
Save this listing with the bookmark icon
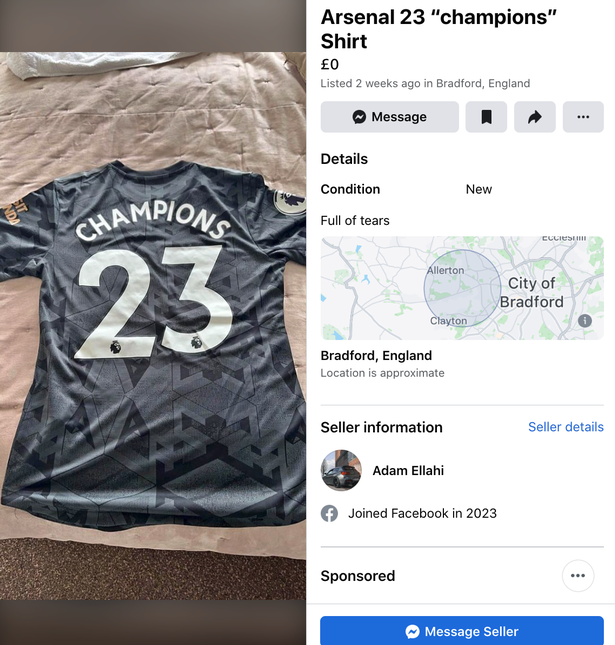tap(486, 117)
